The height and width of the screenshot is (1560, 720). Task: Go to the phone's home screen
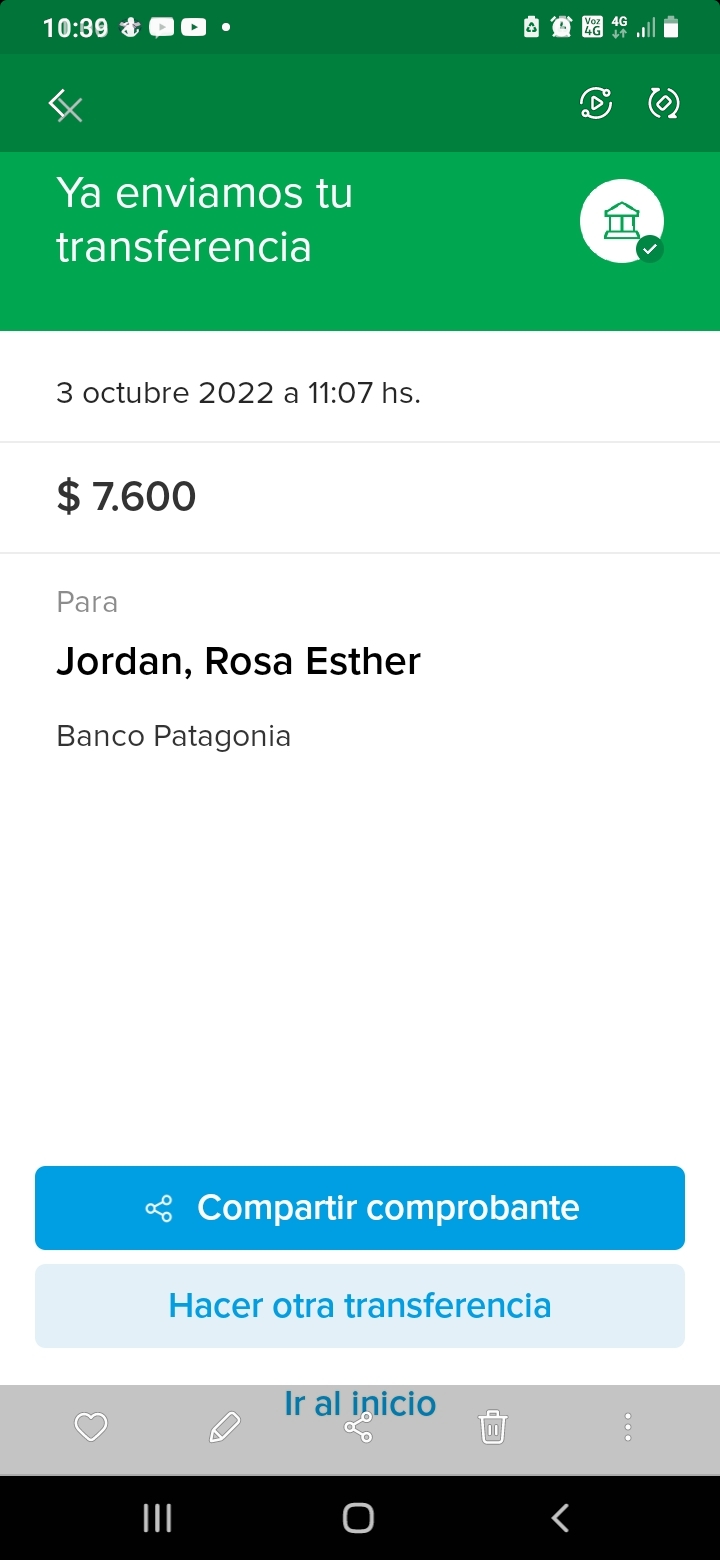[358, 1518]
